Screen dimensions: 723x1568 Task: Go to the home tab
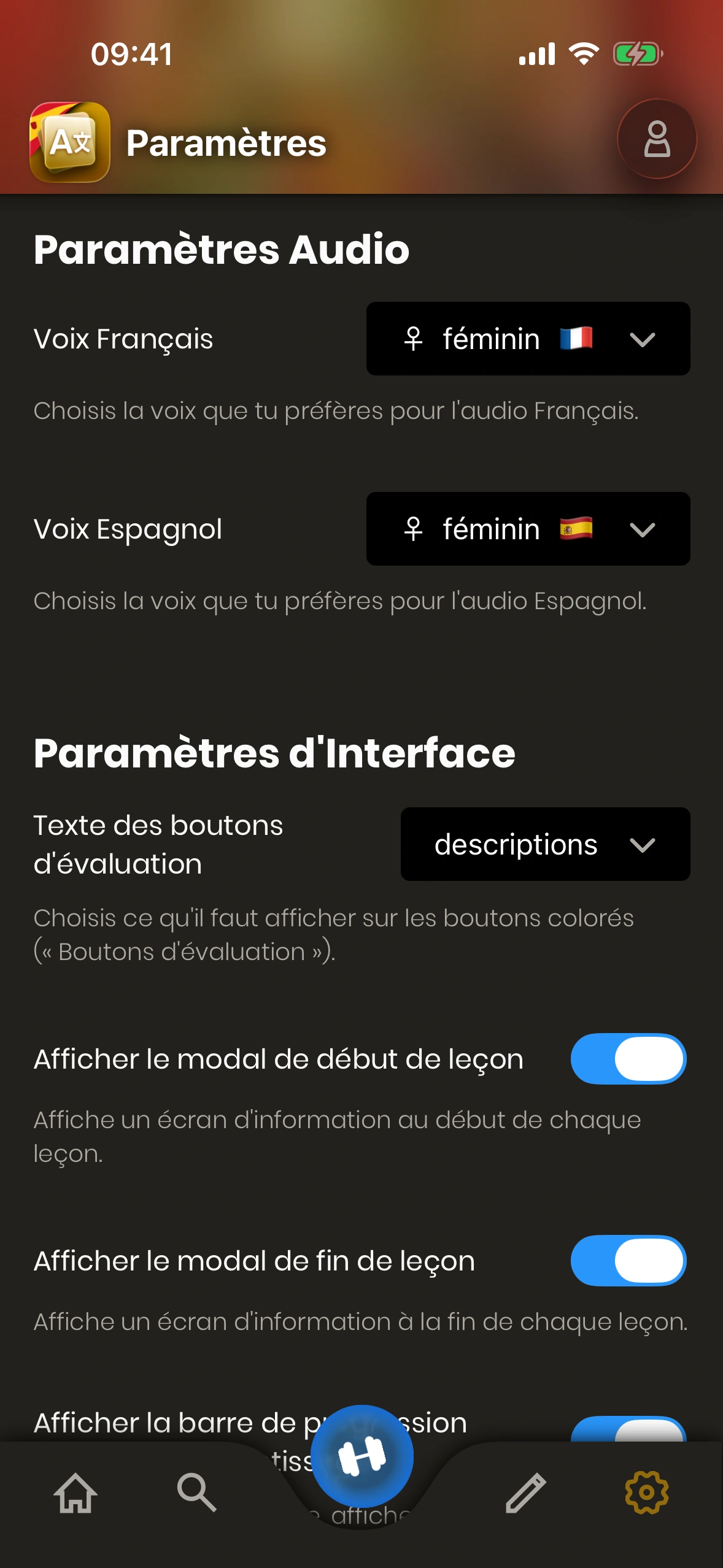75,1493
